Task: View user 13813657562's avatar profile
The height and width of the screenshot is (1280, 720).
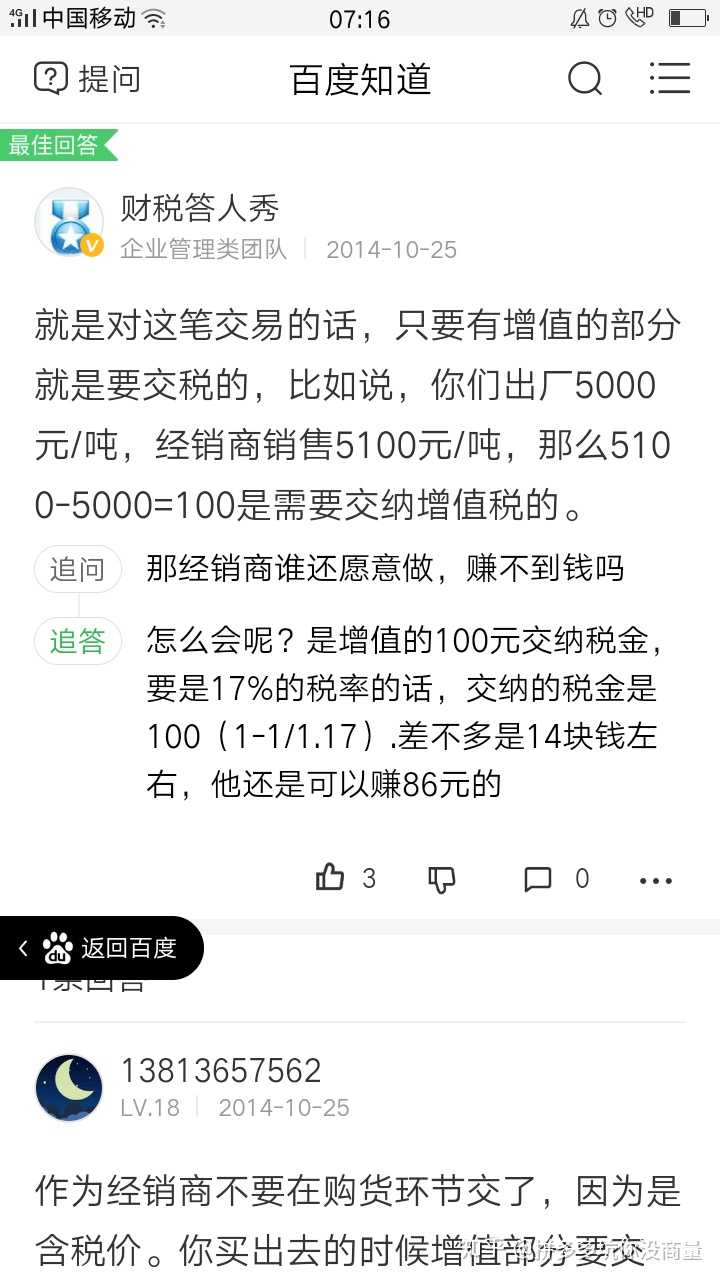Action: tap(69, 1087)
